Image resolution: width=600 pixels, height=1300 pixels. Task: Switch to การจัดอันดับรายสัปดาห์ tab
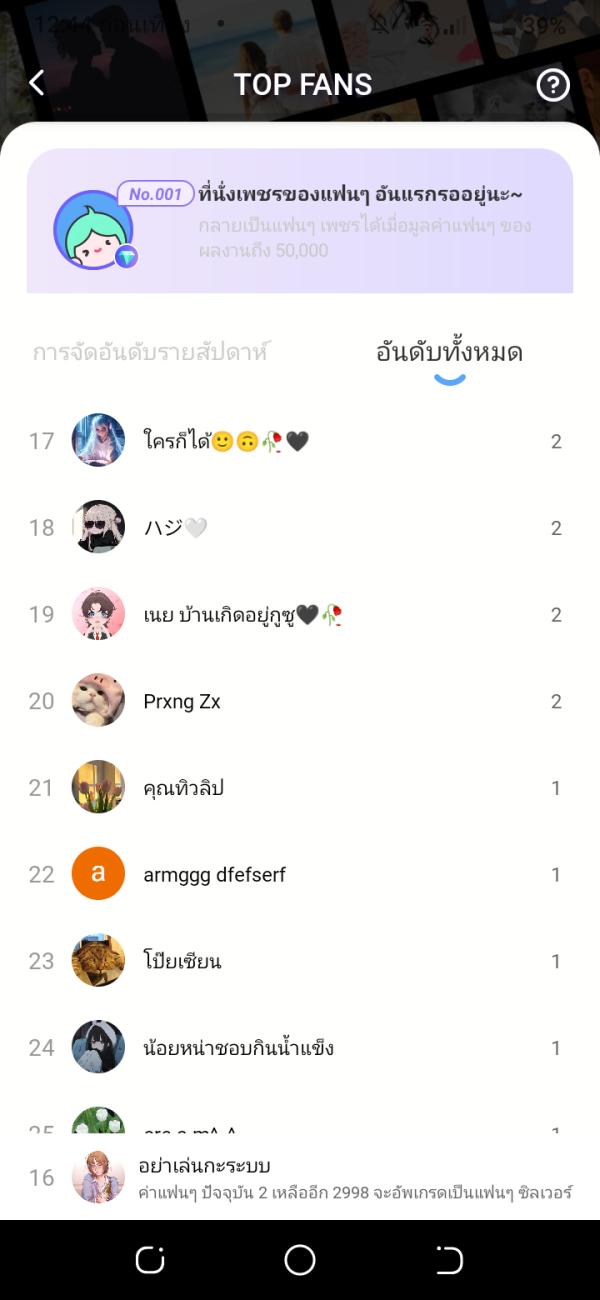tap(151, 352)
